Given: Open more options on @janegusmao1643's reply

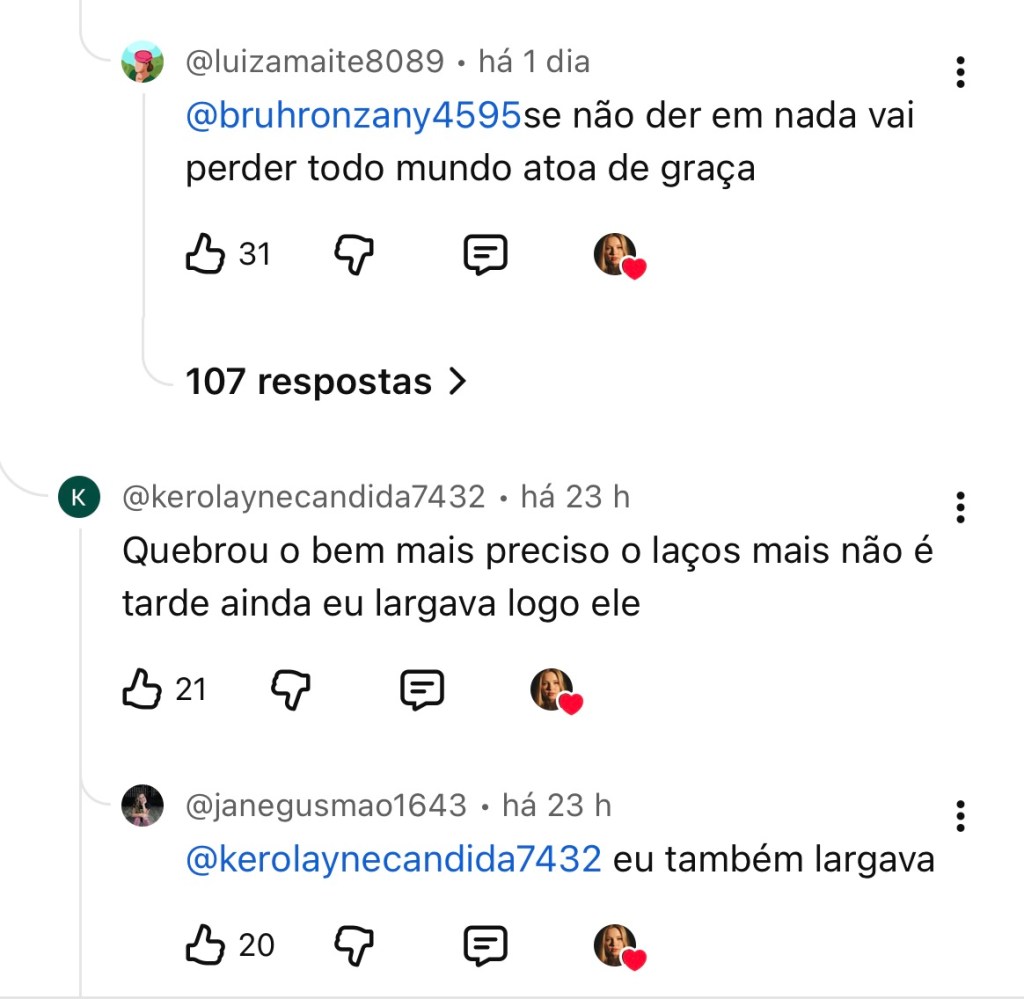Looking at the screenshot, I should 960,816.
